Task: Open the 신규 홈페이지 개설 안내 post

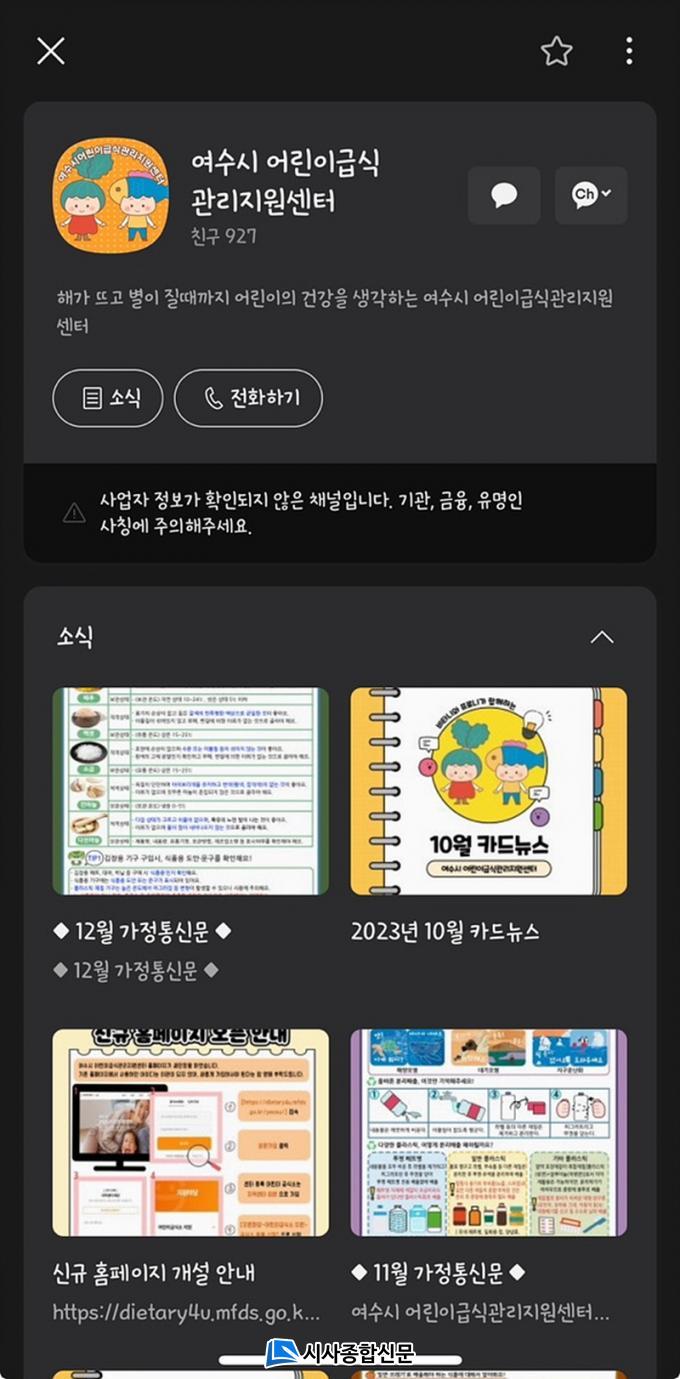Action: 190,1133
